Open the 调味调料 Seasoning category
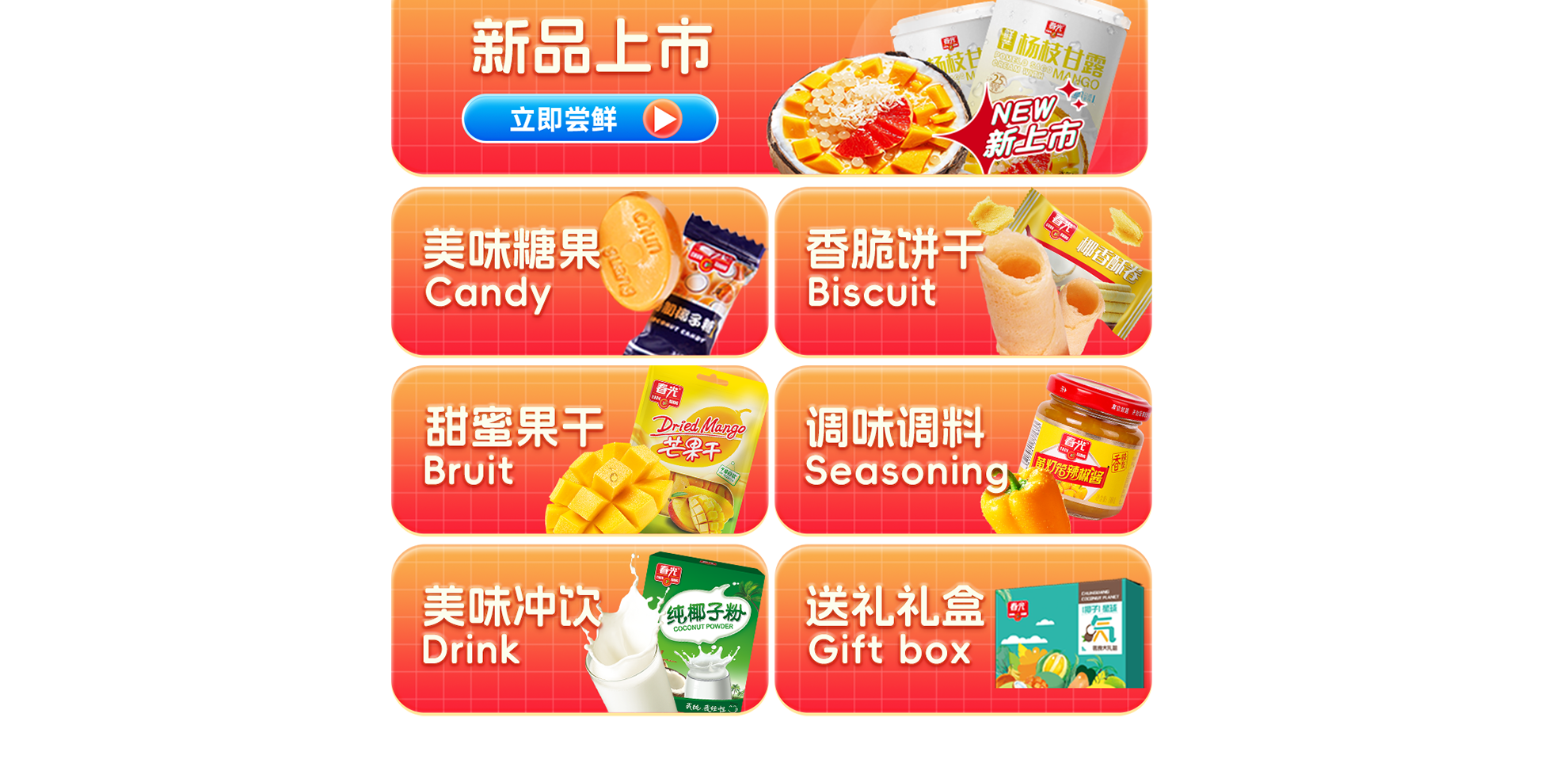Image resolution: width=1568 pixels, height=771 pixels. coord(963,450)
